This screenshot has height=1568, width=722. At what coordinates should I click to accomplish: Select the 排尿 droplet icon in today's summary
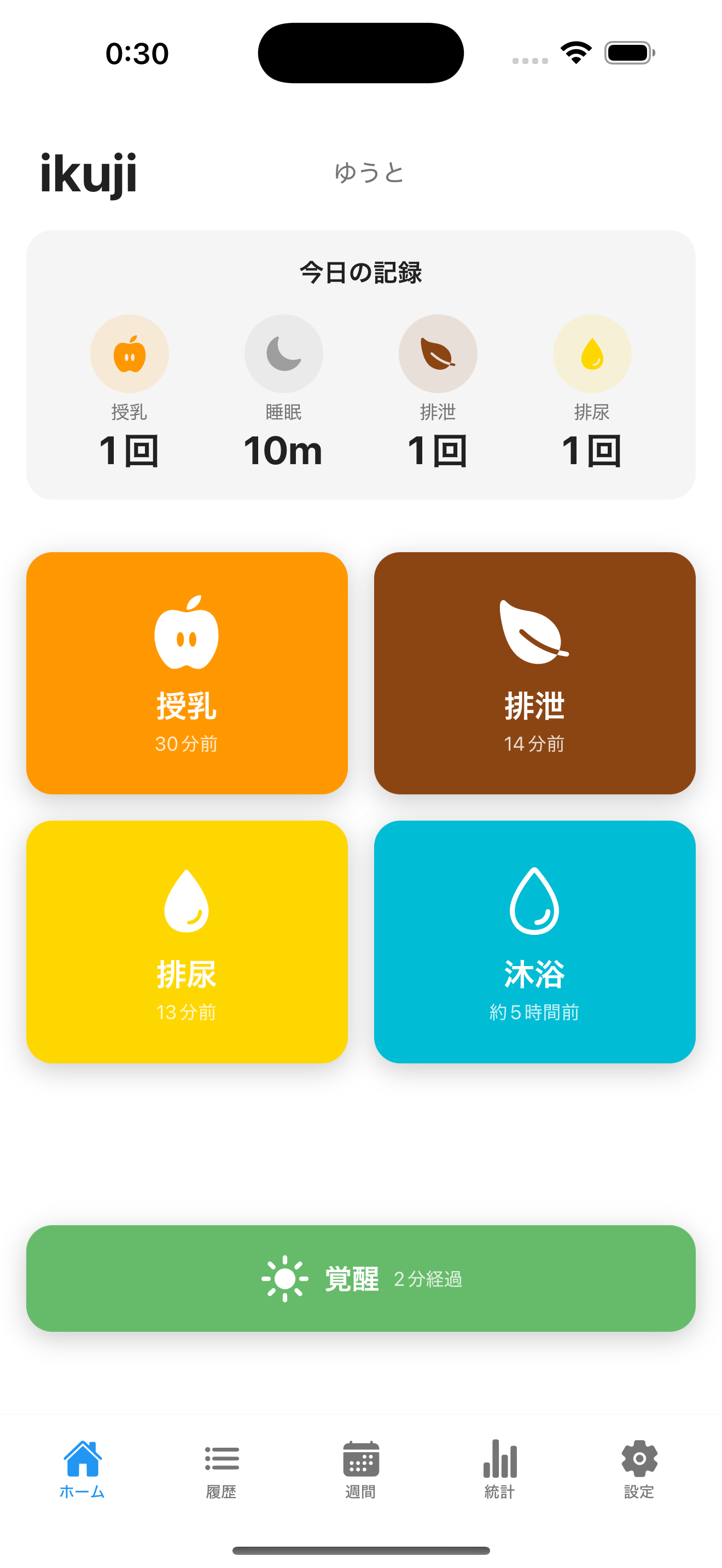[x=591, y=353]
